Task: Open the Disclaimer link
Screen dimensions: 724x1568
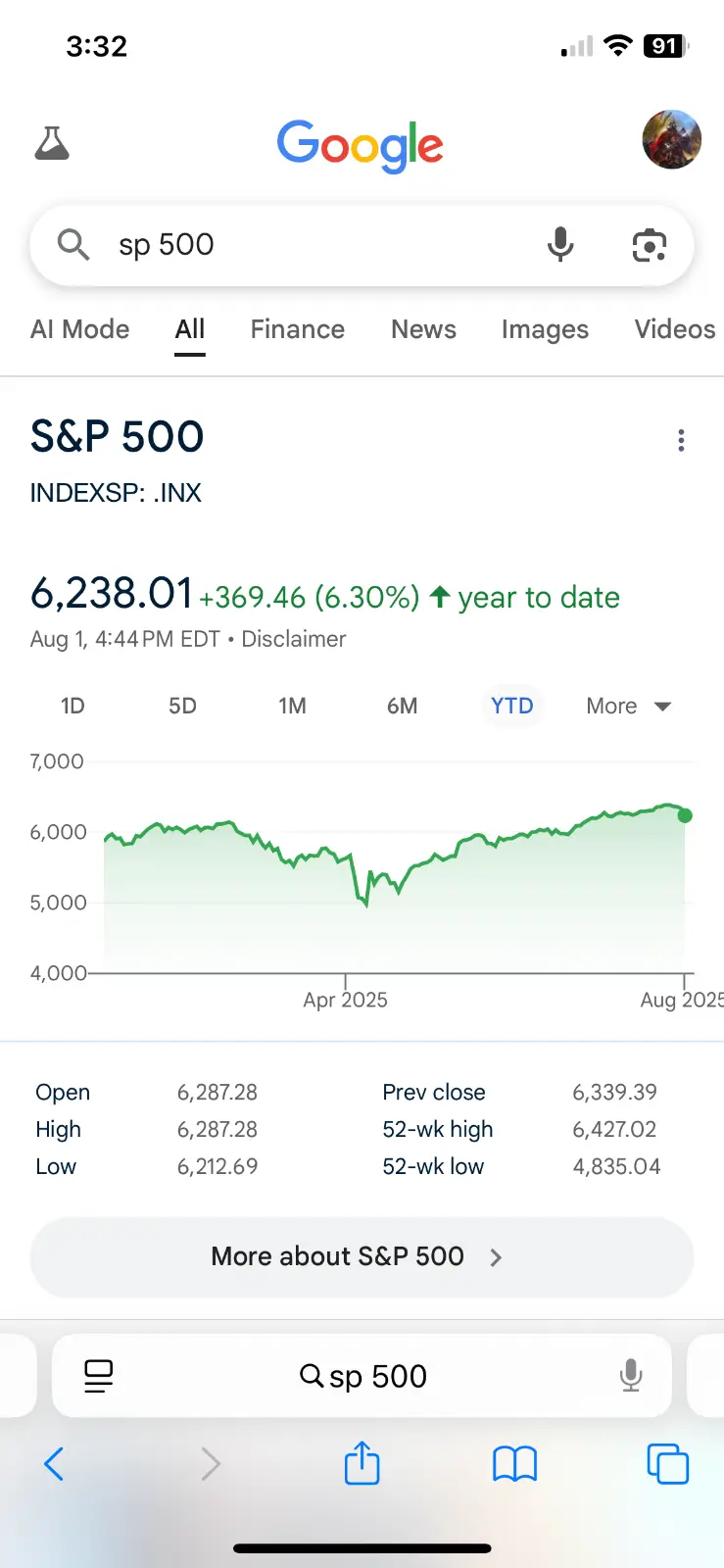Action: [x=293, y=639]
